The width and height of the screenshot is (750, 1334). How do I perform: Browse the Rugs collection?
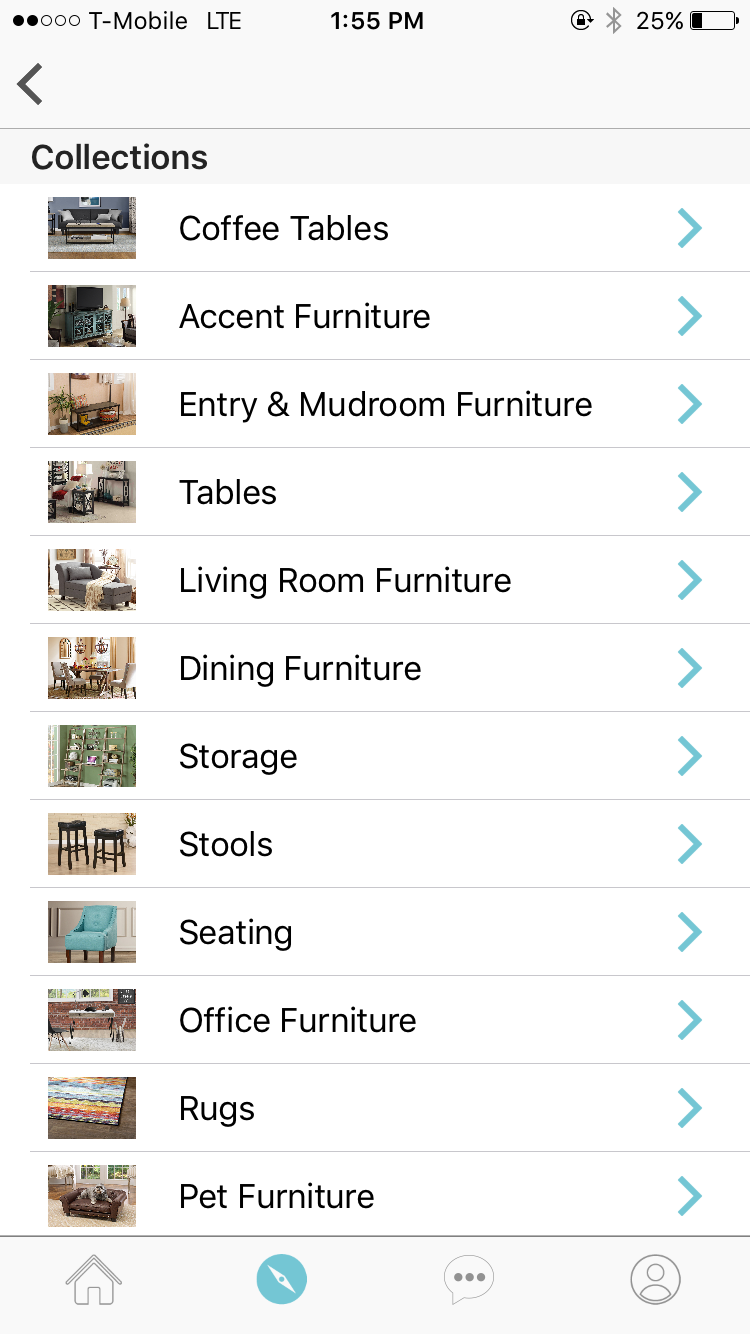coord(217,1108)
